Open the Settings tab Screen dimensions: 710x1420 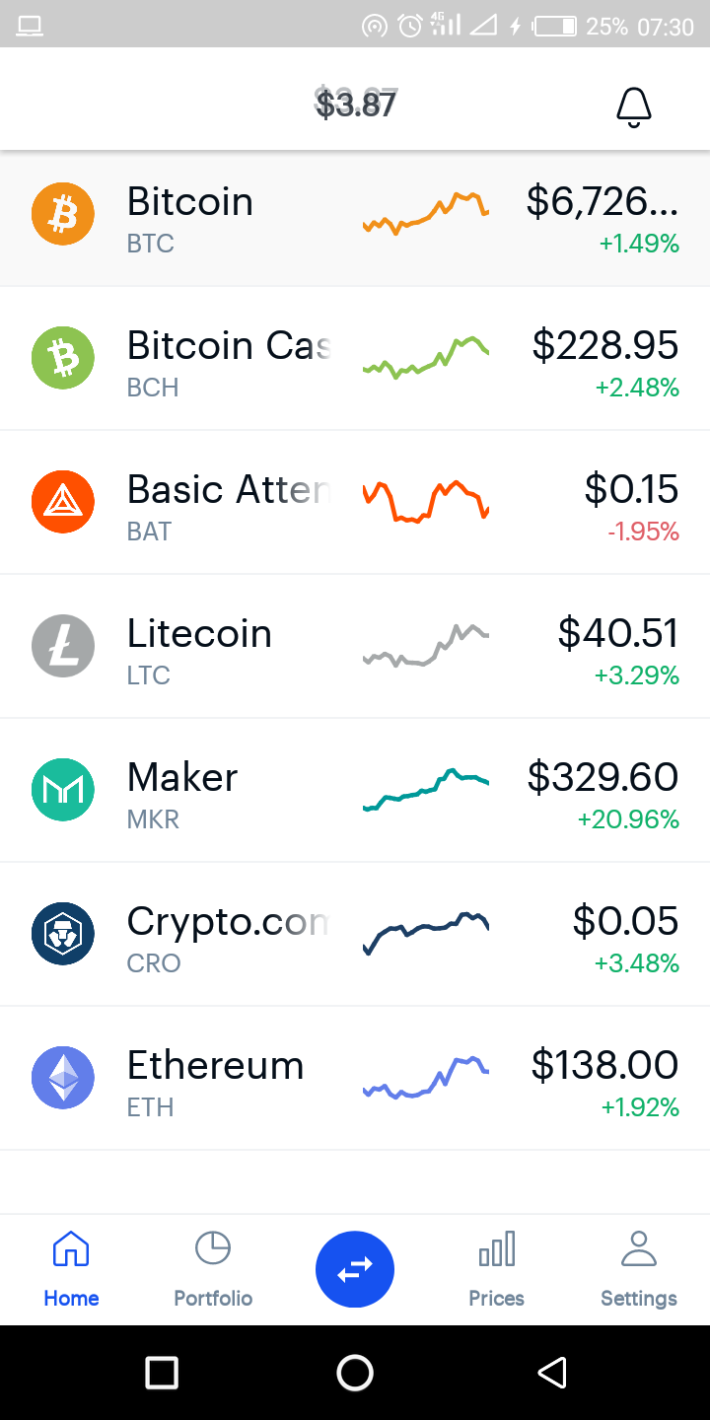[x=639, y=1270]
